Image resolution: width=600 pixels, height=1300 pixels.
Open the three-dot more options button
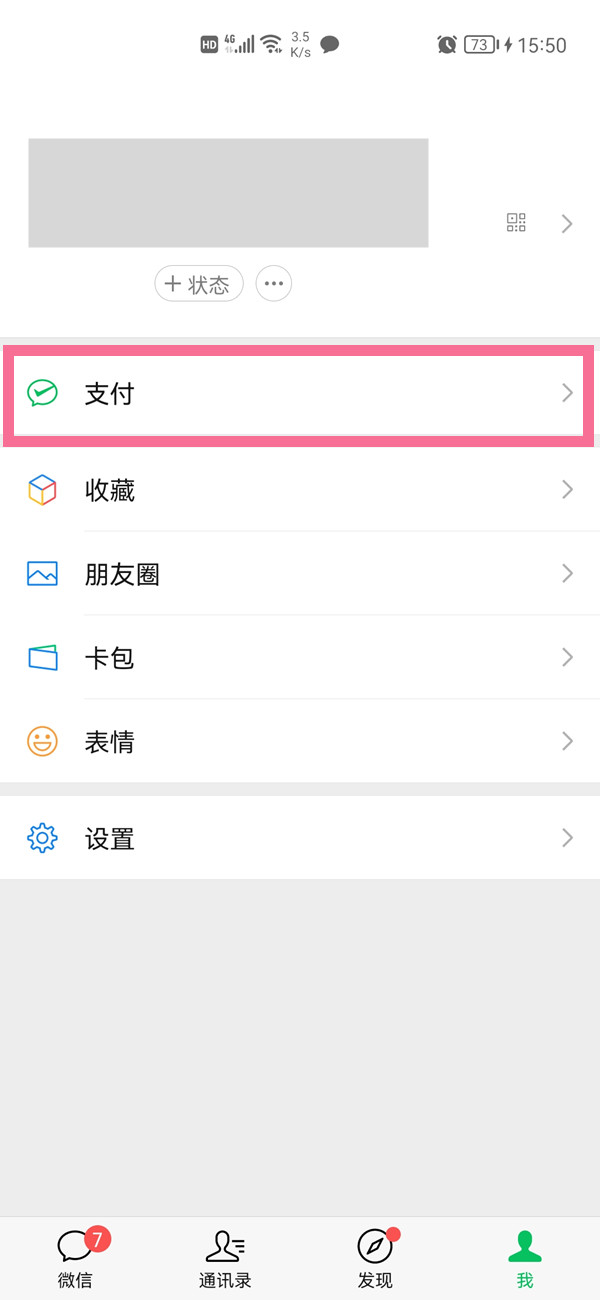pos(274,284)
